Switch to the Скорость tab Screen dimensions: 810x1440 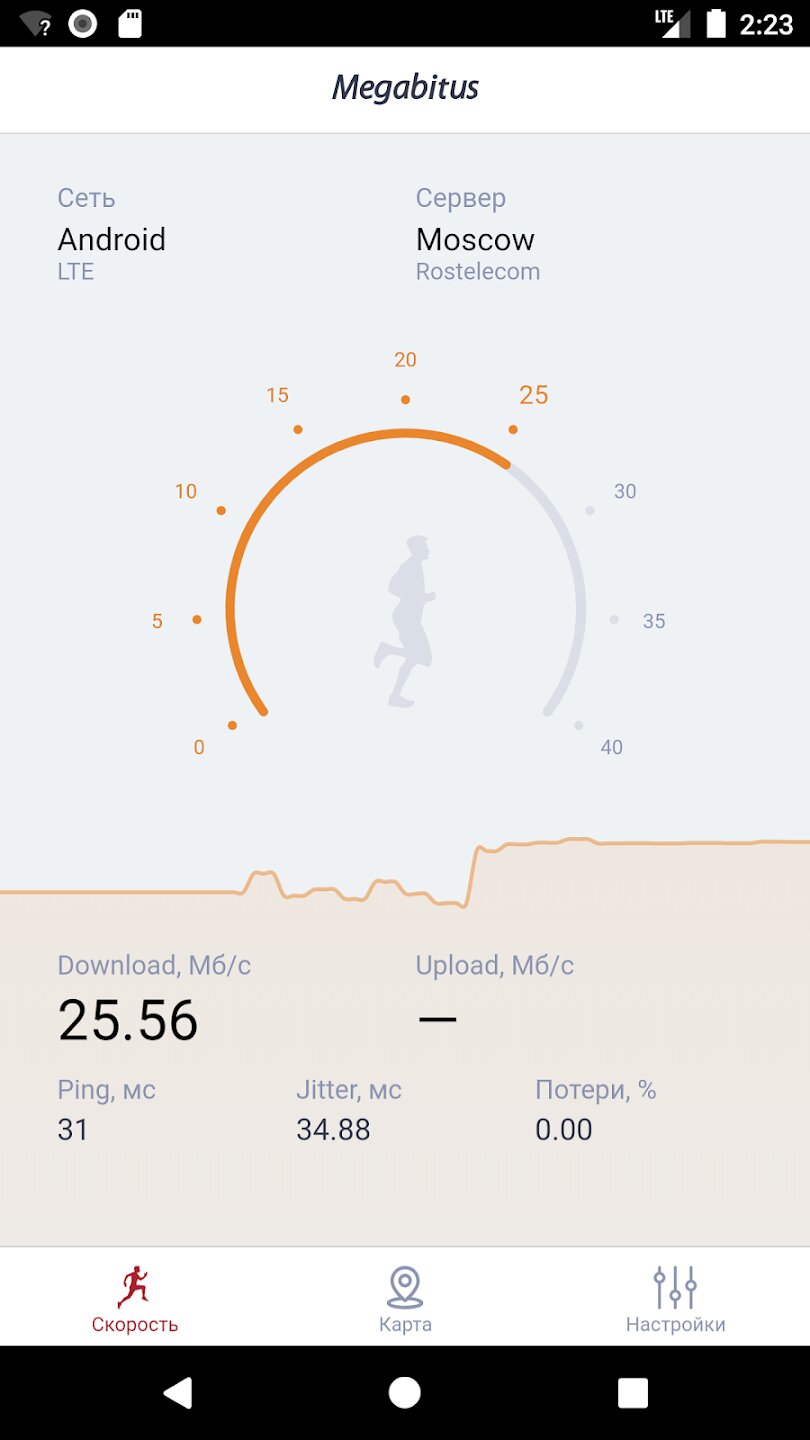pyautogui.click(x=134, y=1298)
